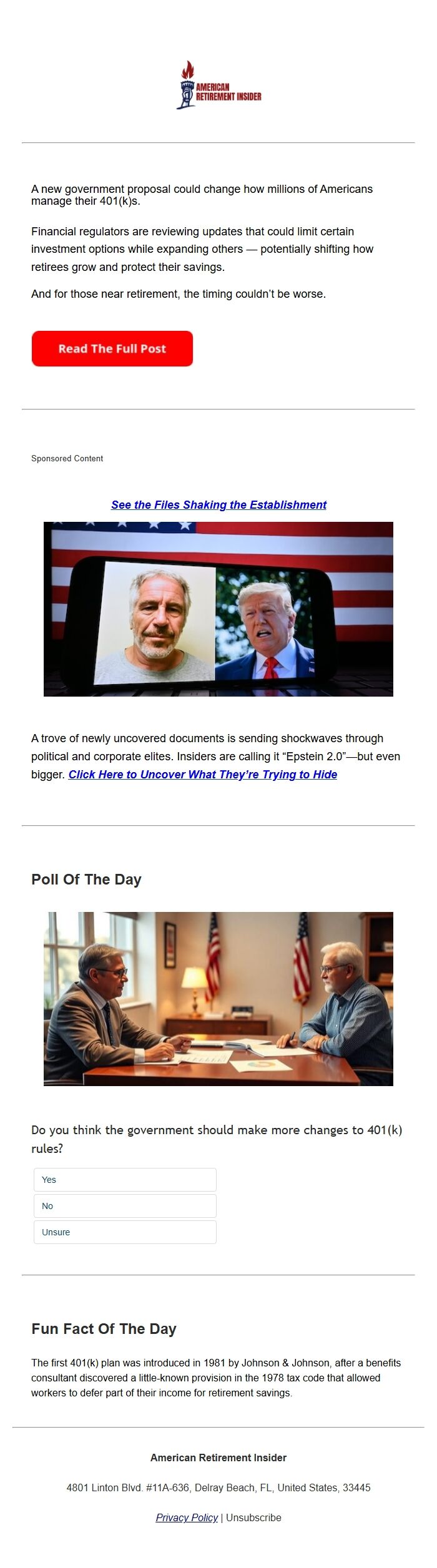Choose No in the 401(k) poll
437x1568 pixels.
(125, 1206)
